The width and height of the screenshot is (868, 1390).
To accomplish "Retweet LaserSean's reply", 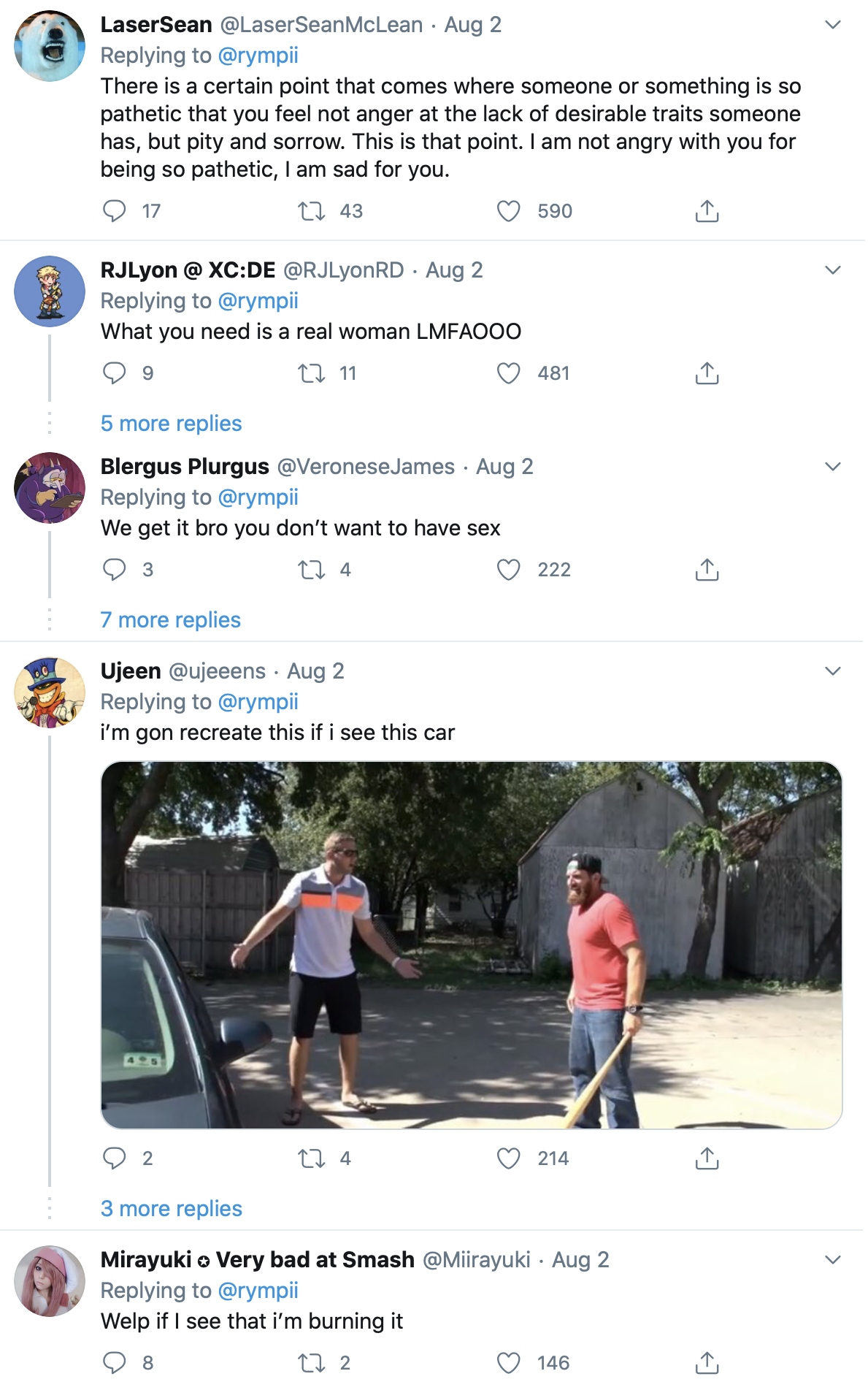I will pos(312,211).
